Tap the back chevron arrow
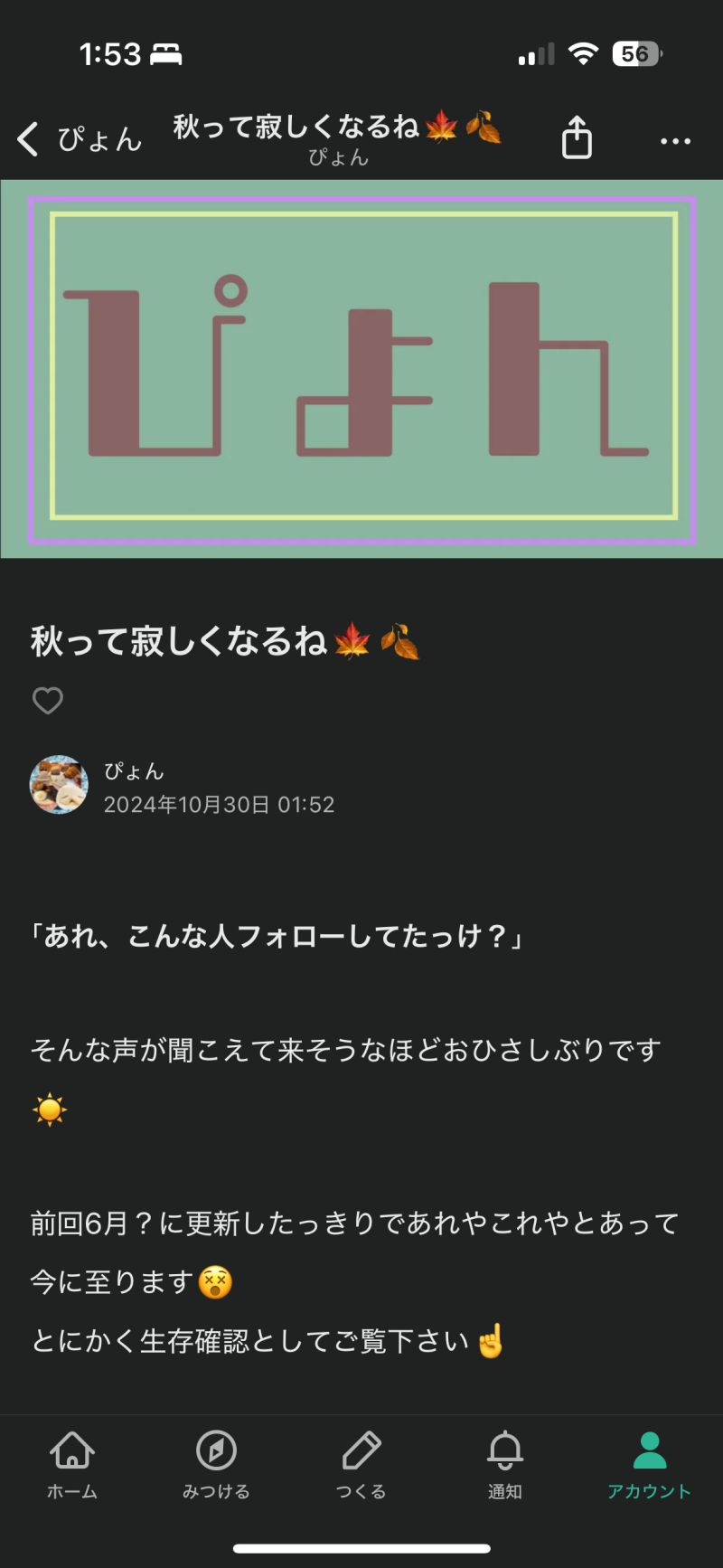The image size is (723, 1568). point(26,139)
